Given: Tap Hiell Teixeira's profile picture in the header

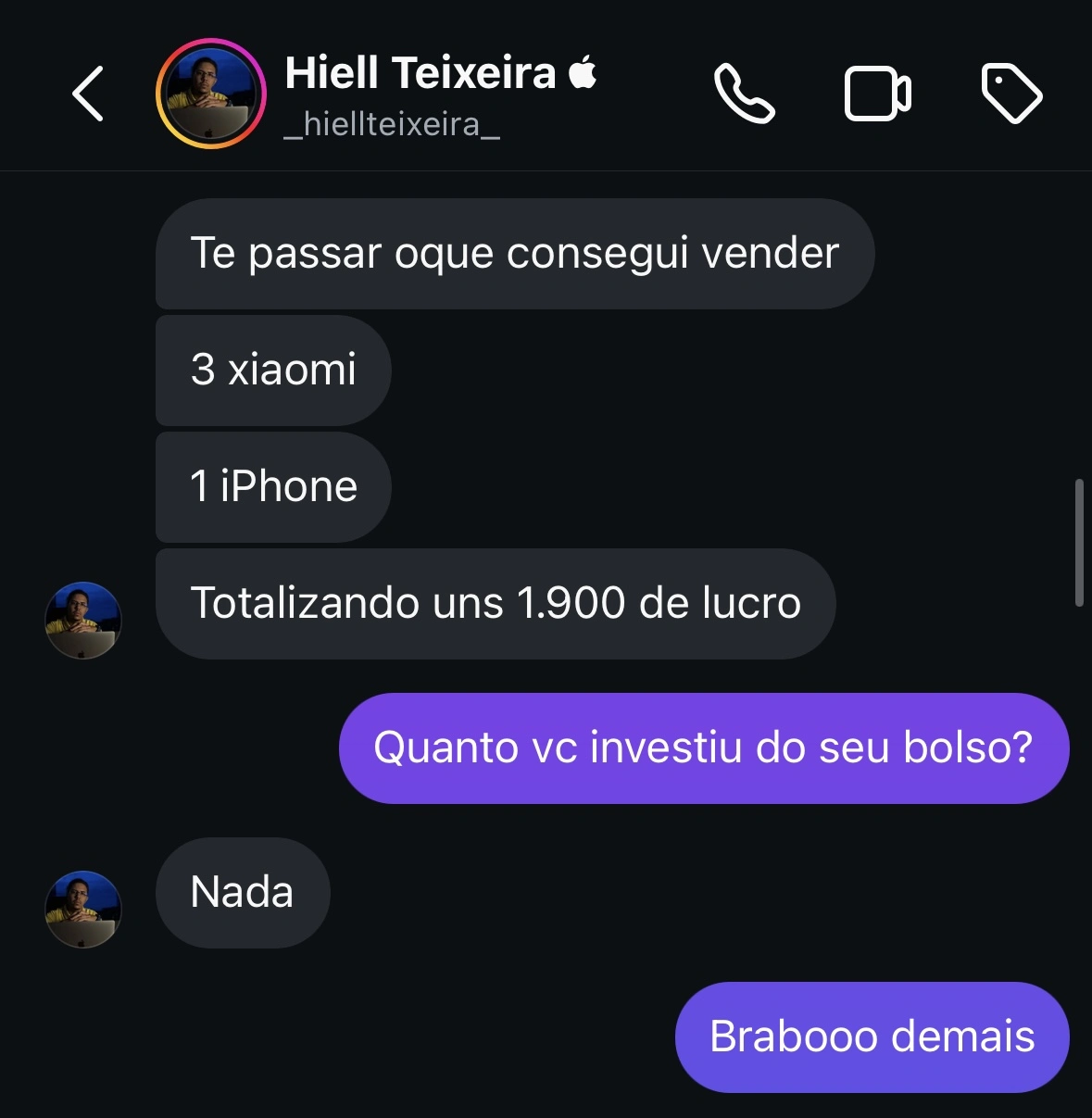Looking at the screenshot, I should [210, 93].
